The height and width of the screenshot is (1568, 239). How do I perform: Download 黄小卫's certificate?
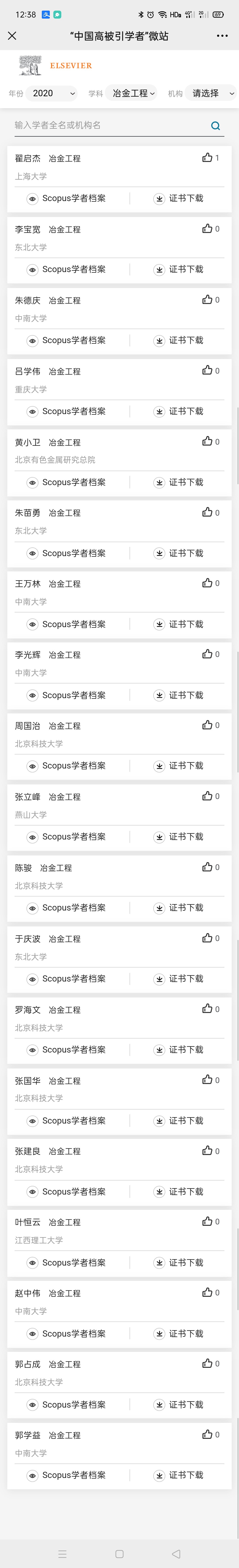click(x=178, y=482)
